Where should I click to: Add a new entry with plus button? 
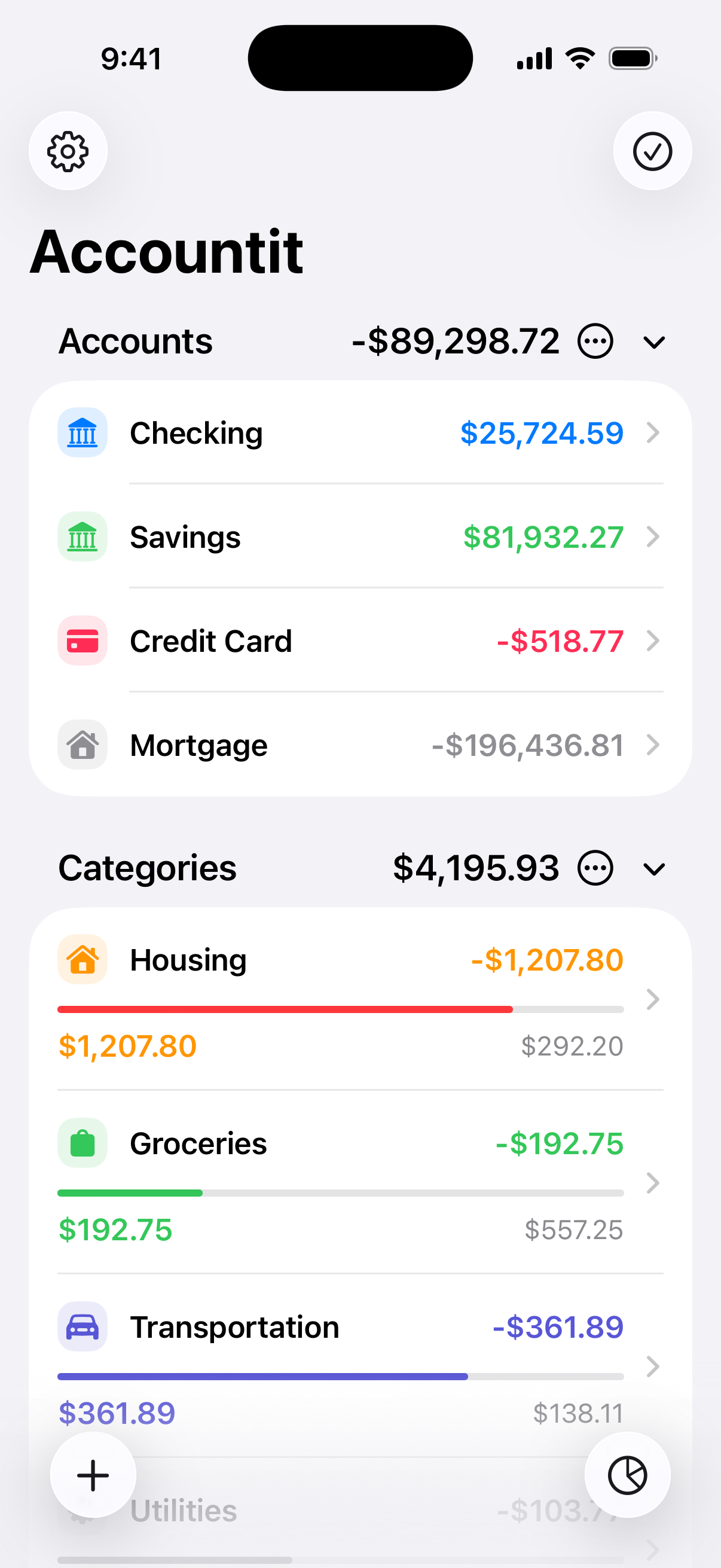[93, 1475]
